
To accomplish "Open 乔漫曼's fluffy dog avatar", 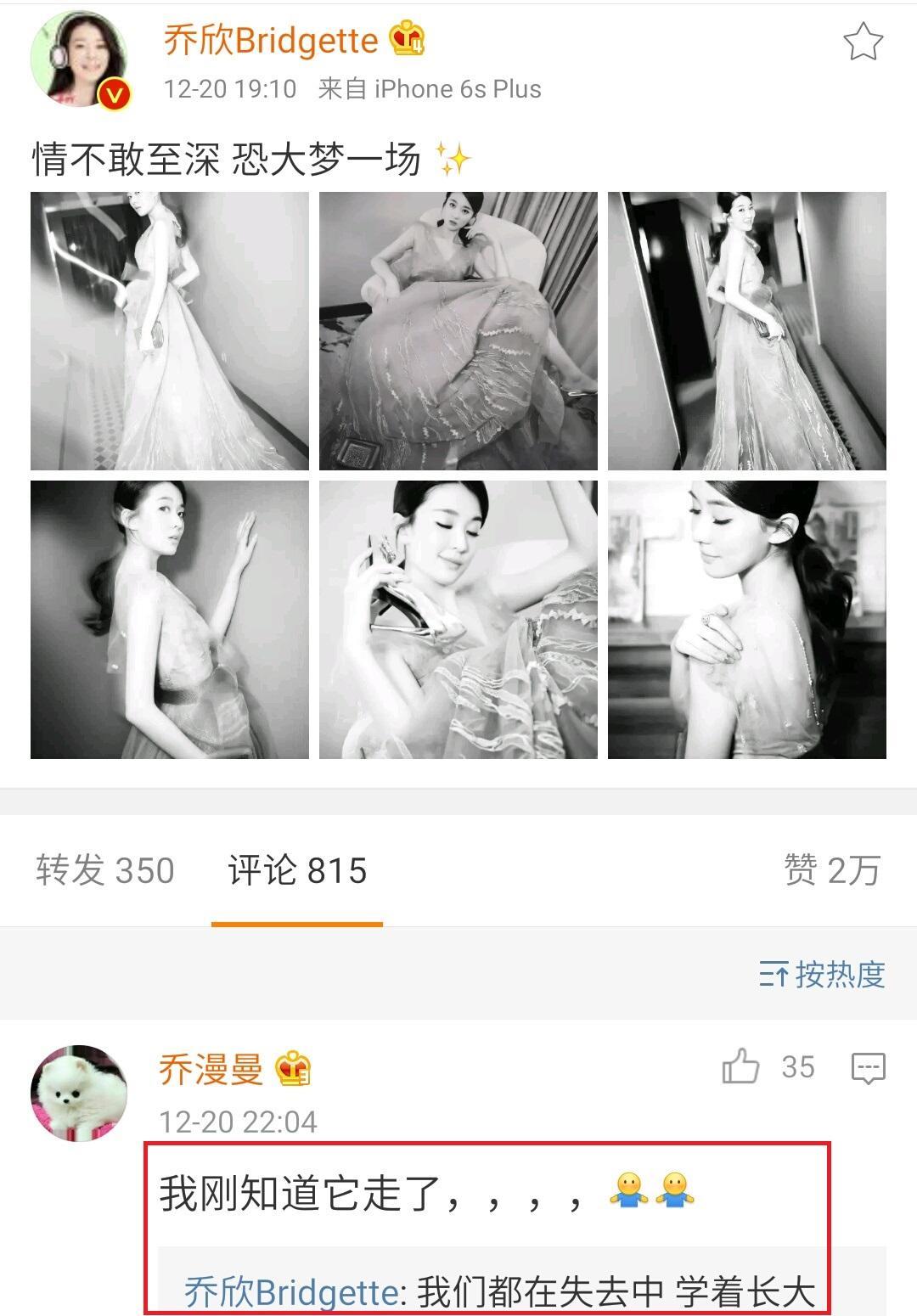I will (79, 1094).
